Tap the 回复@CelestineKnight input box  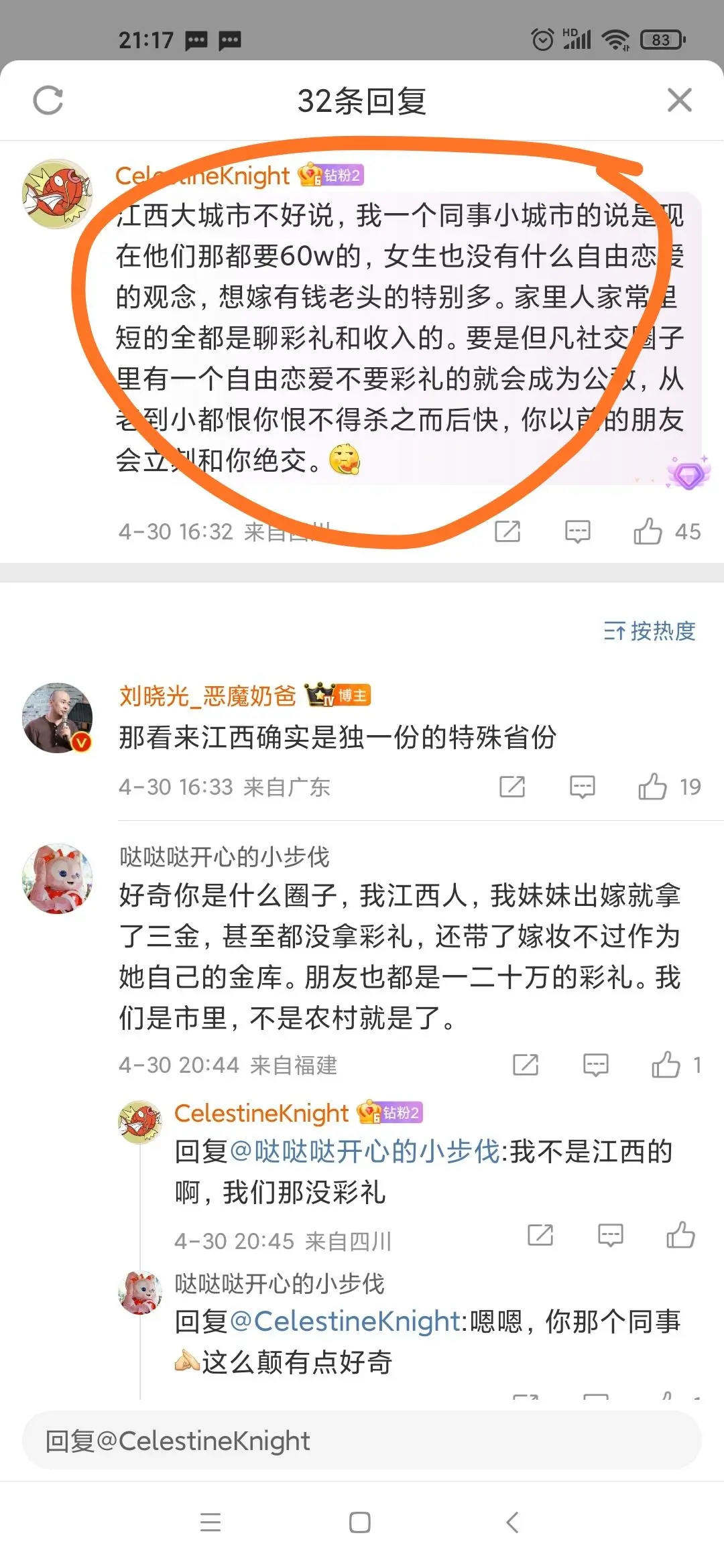tap(362, 1441)
